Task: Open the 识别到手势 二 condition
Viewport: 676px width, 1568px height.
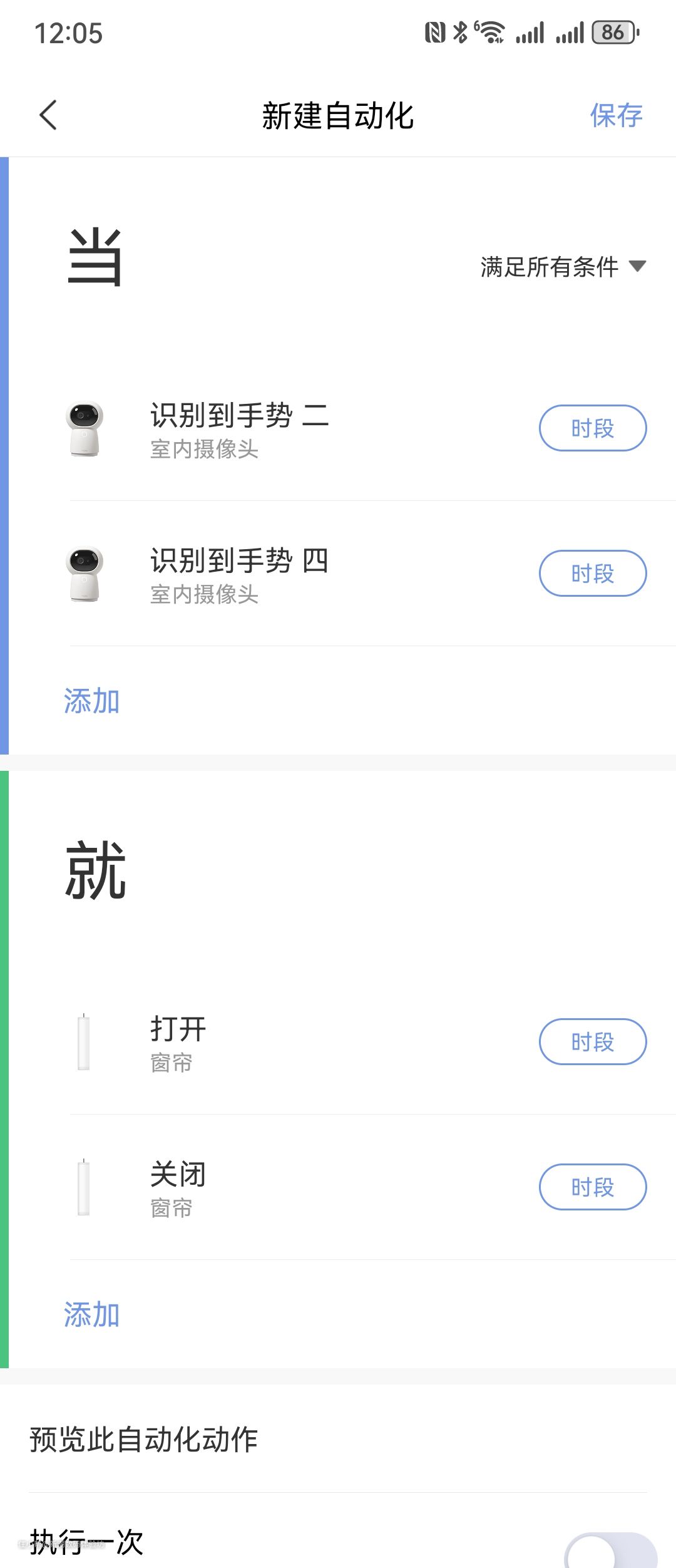Action: 239,430
